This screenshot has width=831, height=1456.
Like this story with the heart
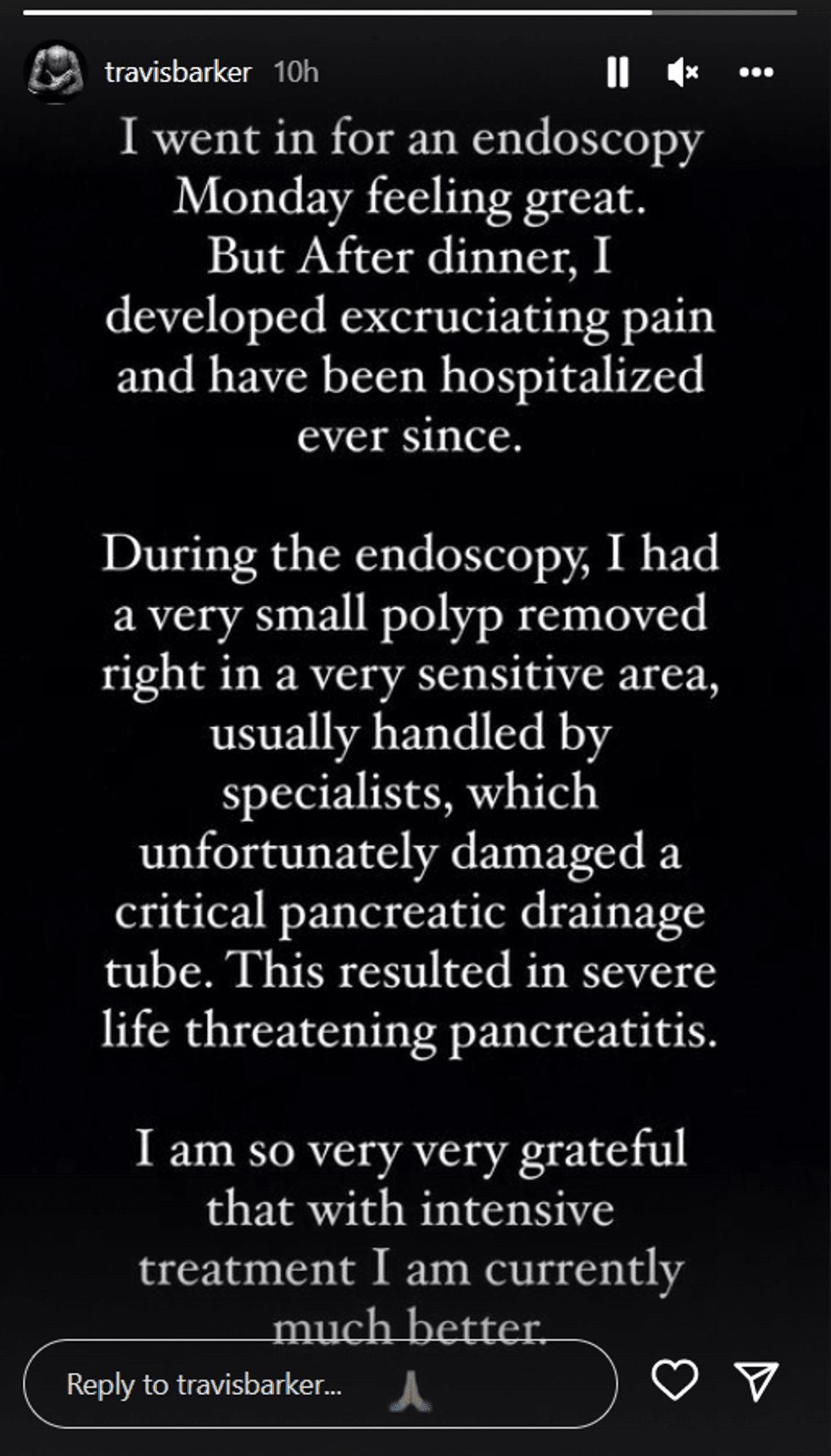click(x=674, y=1380)
